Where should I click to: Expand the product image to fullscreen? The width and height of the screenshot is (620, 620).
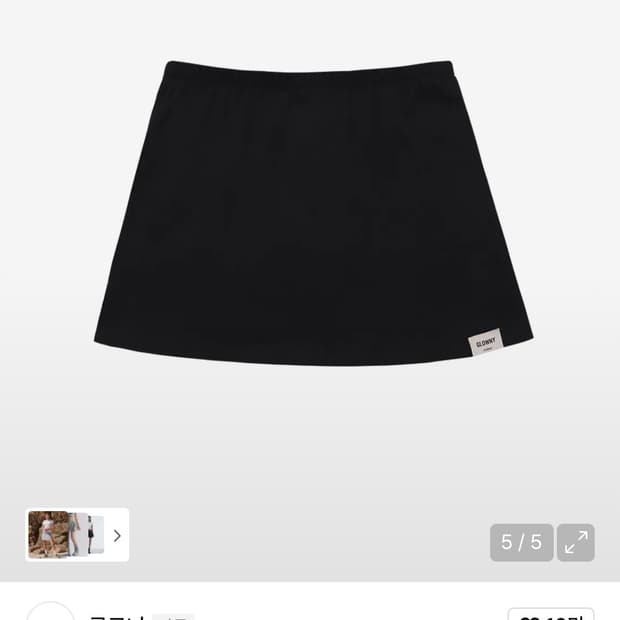[x=576, y=542]
